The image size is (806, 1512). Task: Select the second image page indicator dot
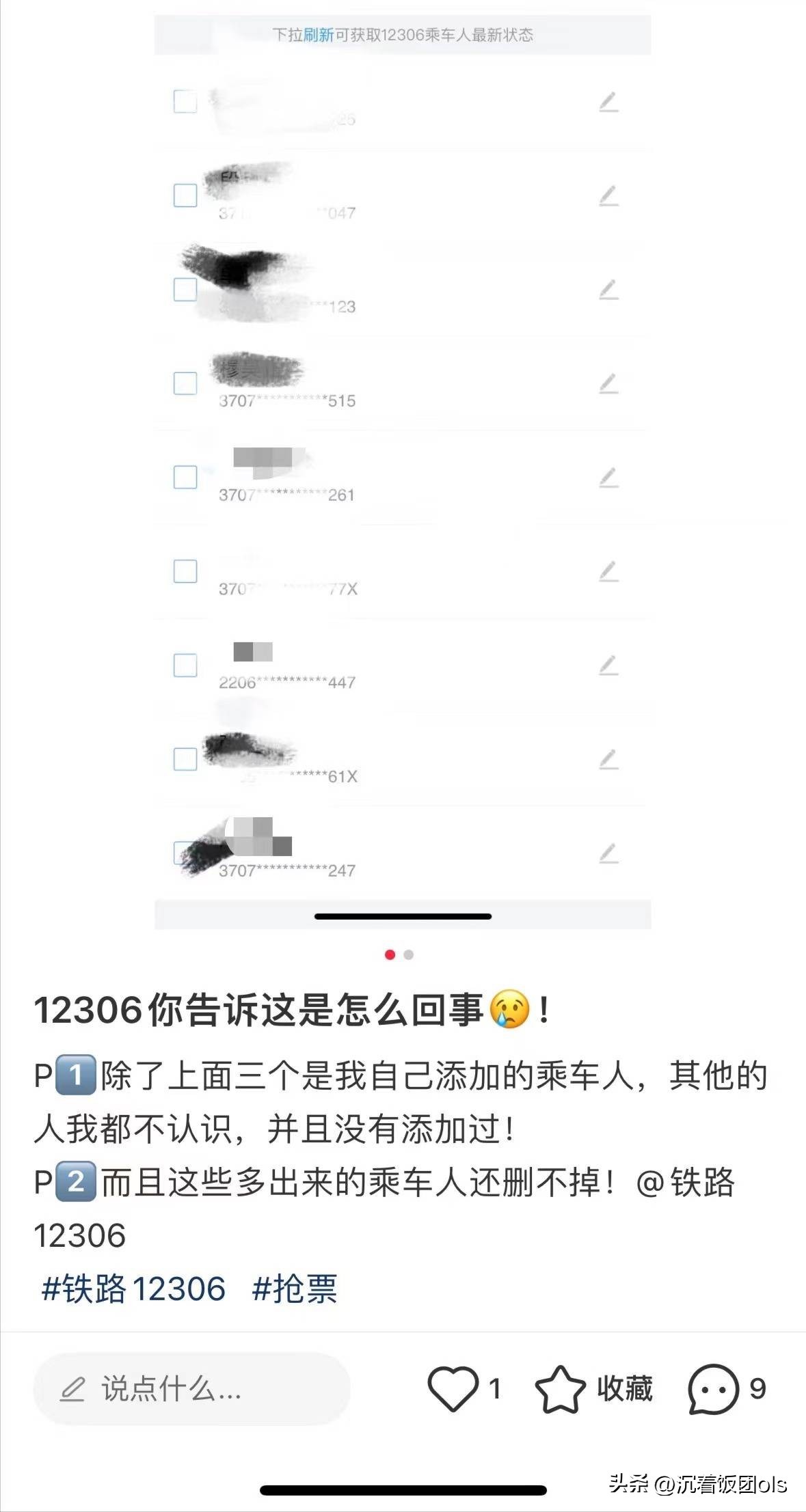point(409,955)
